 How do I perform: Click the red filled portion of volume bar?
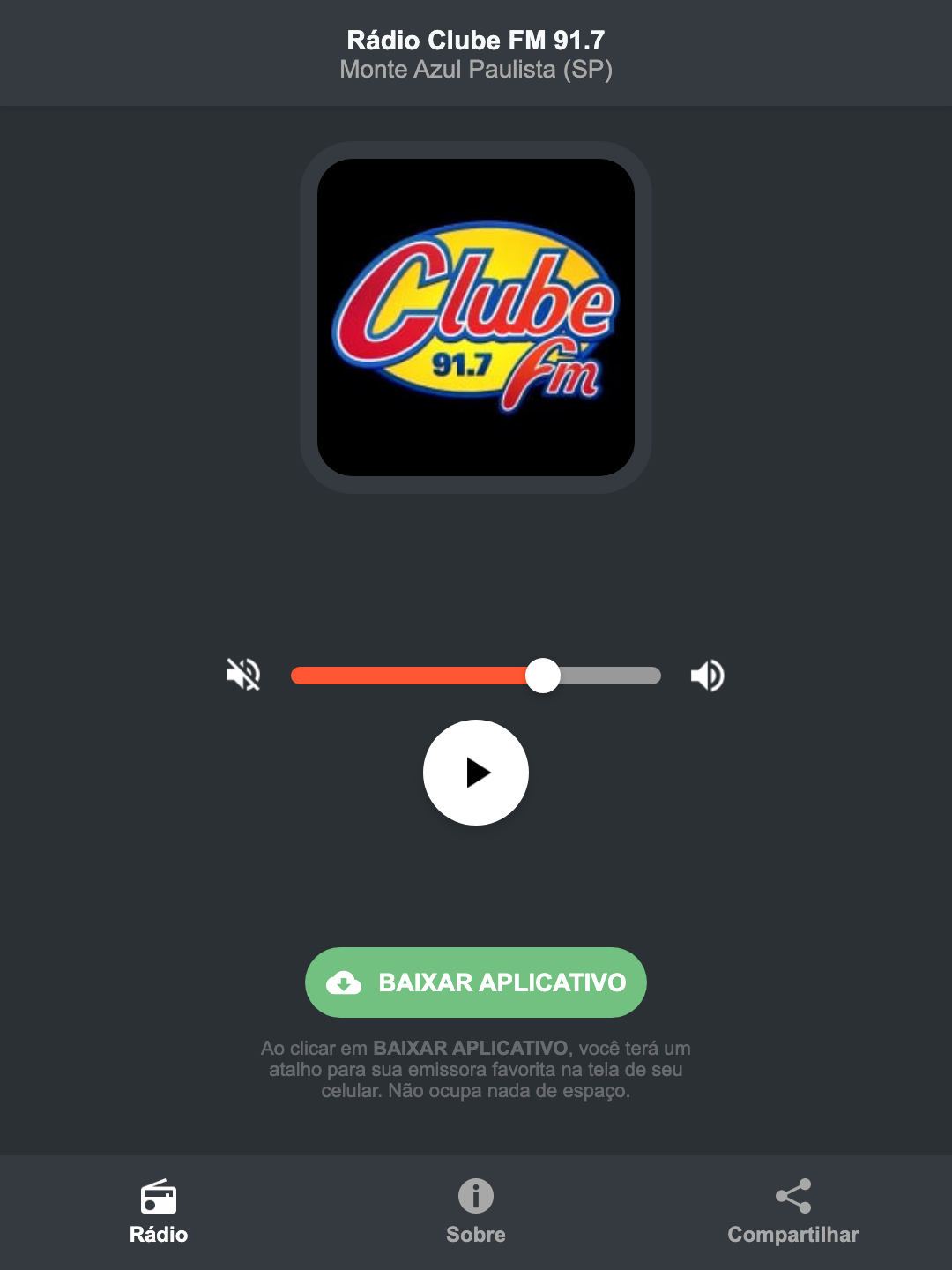pyautogui.click(x=405, y=675)
